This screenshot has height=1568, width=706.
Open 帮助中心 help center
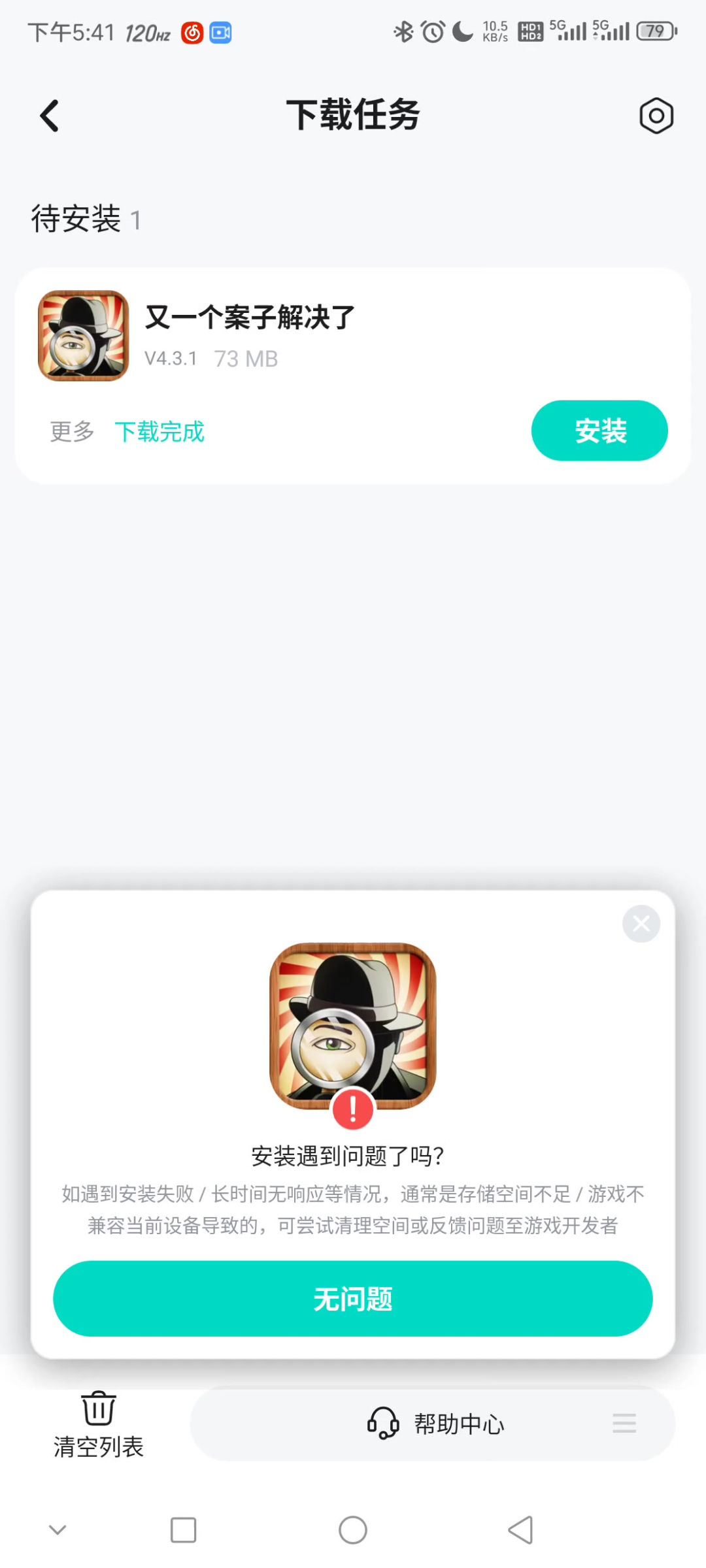[436, 1424]
